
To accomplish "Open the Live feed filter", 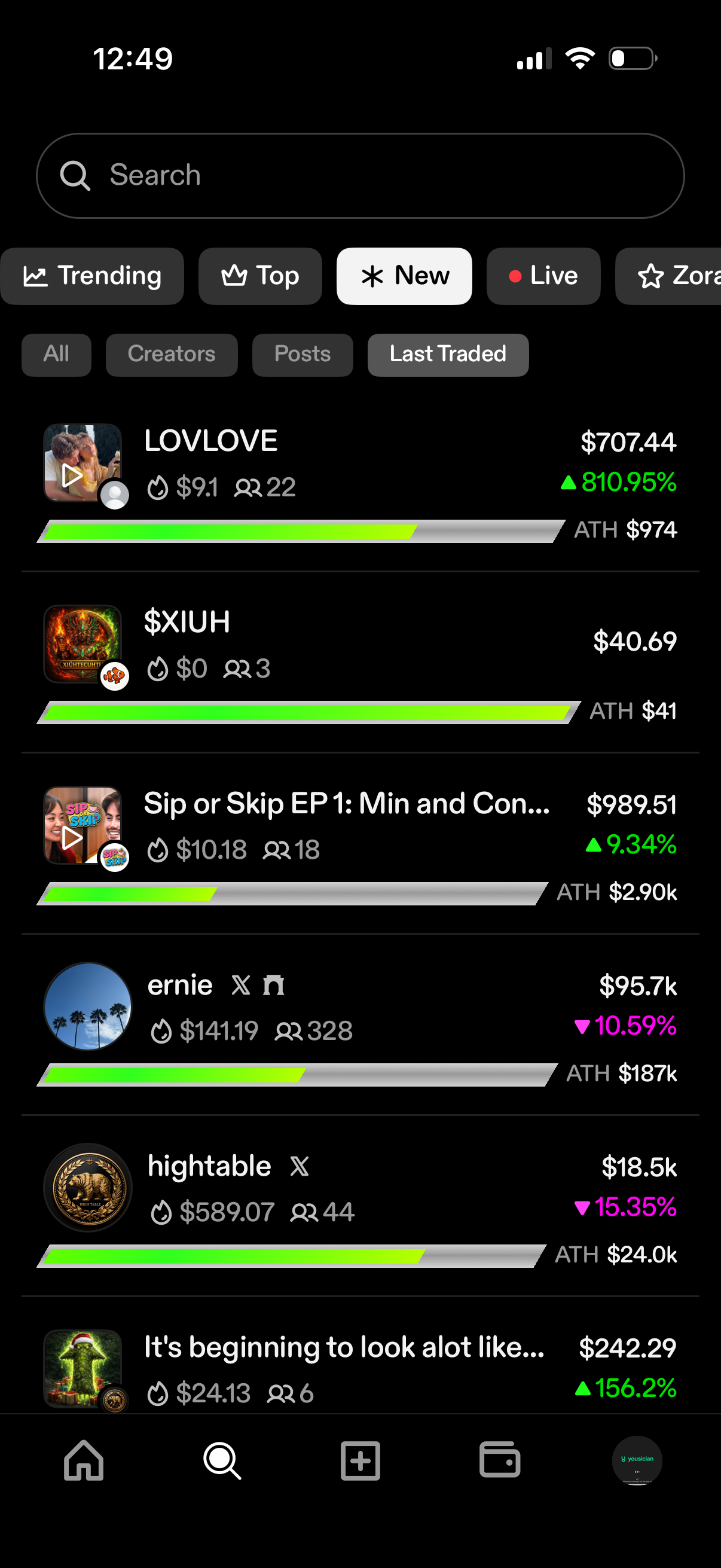I will pos(543,276).
